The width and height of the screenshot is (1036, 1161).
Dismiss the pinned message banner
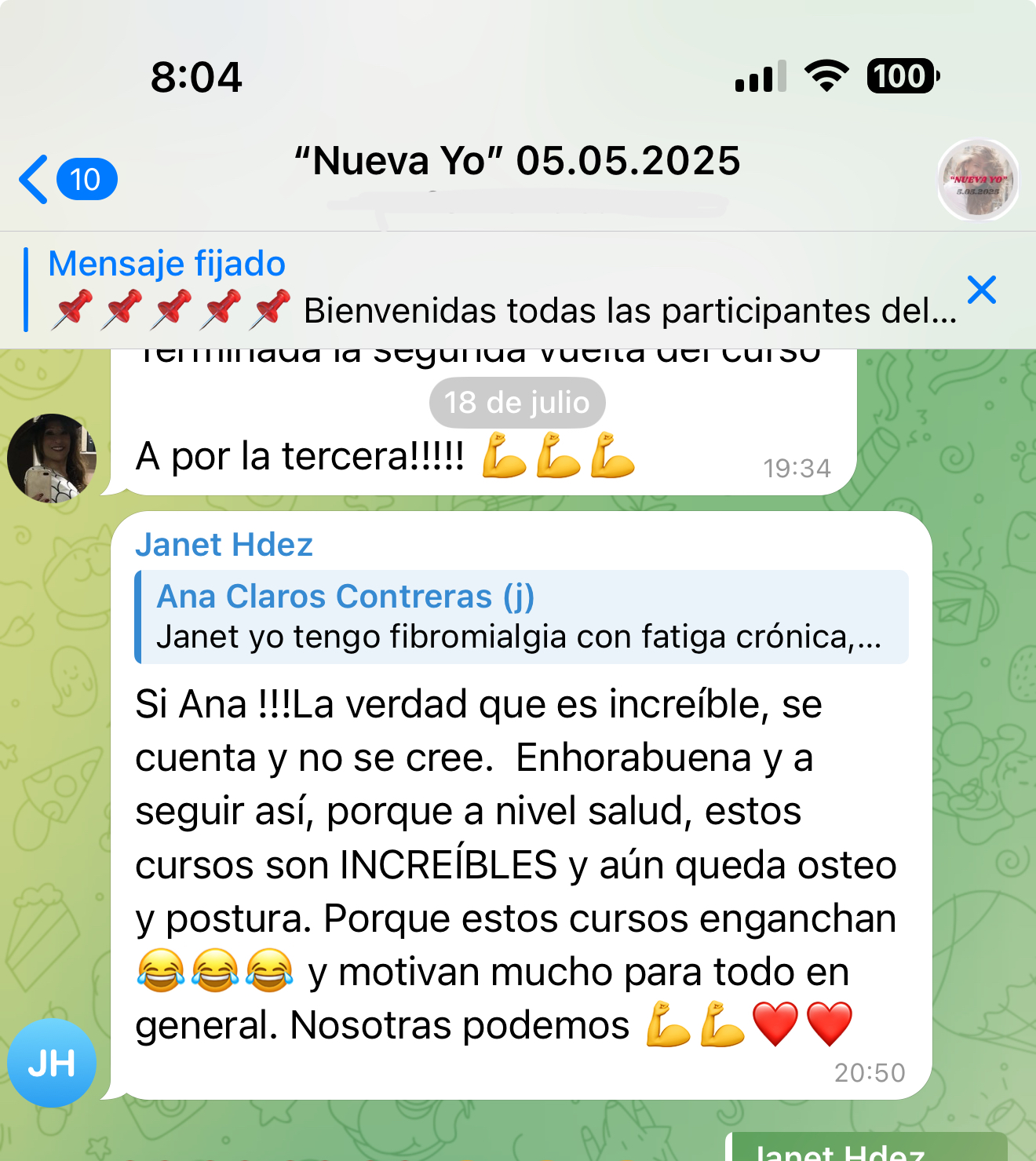pyautogui.click(x=982, y=290)
